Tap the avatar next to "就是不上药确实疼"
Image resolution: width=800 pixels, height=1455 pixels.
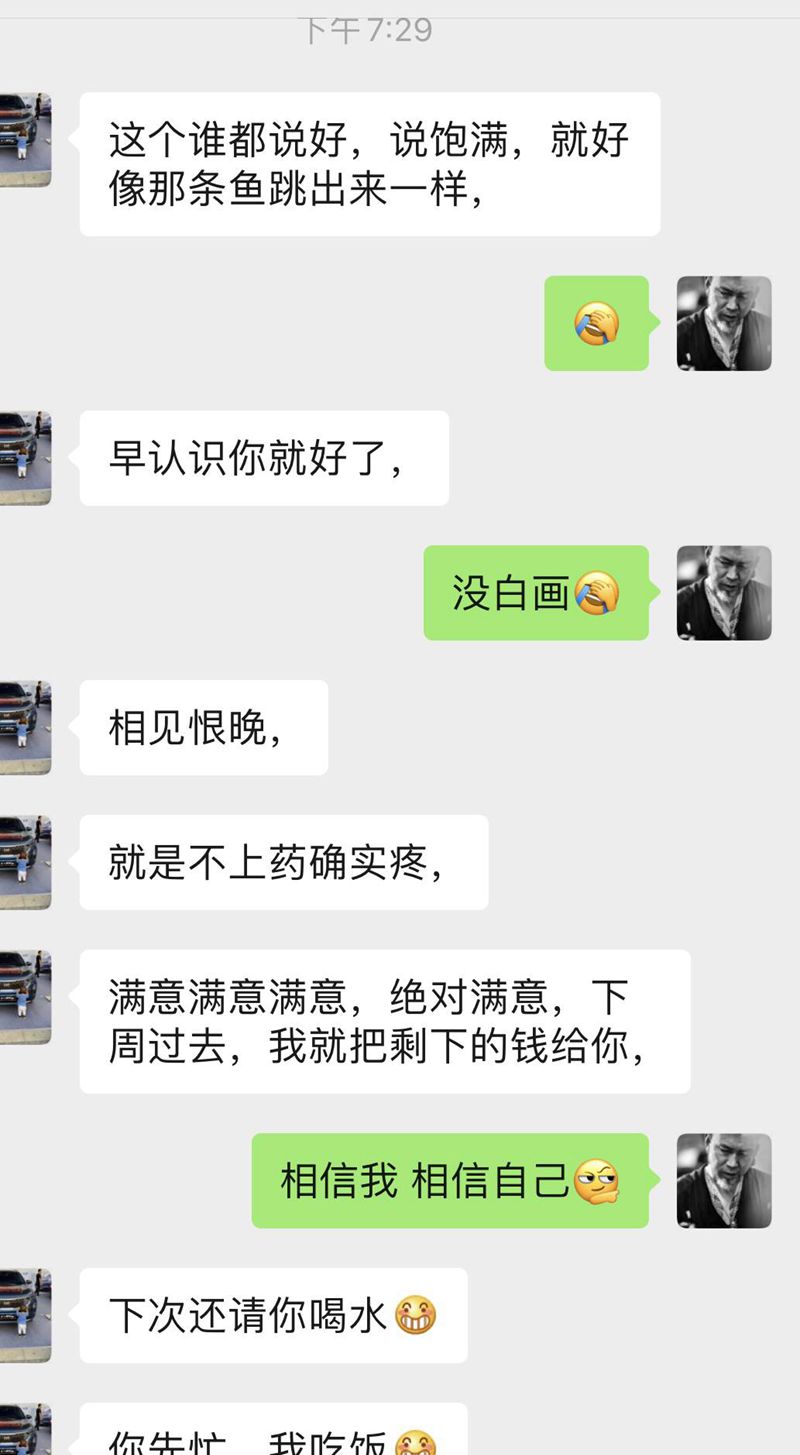coord(25,862)
